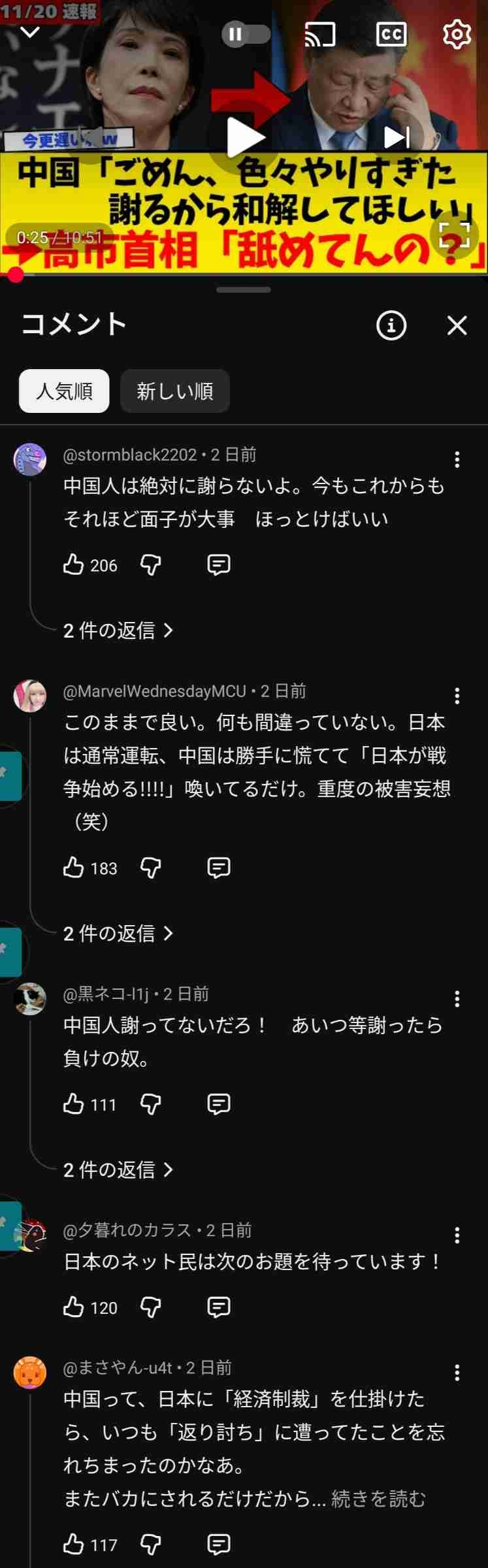Dislike @MarvelWednesdayMCU's comment
The height and width of the screenshot is (1568, 488).
pos(151,868)
